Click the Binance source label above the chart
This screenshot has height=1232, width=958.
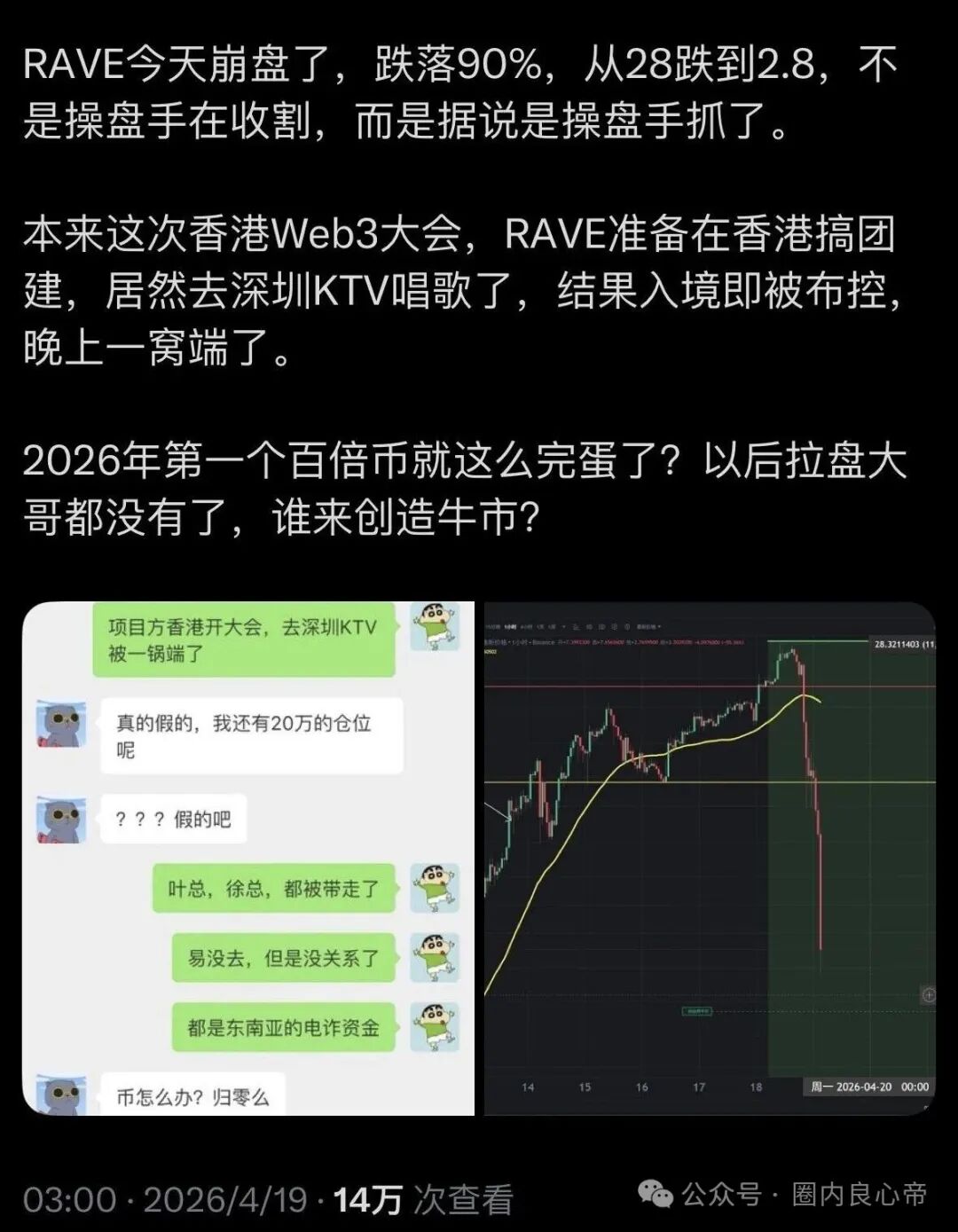544,641
